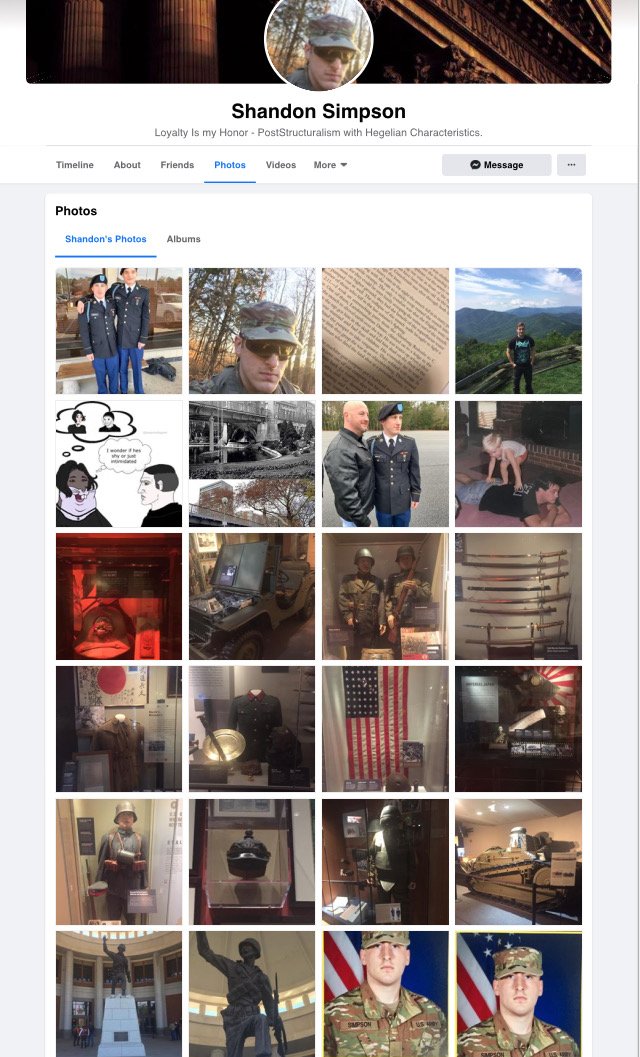640x1057 pixels.
Task: Open the About tab
Action: (x=127, y=165)
